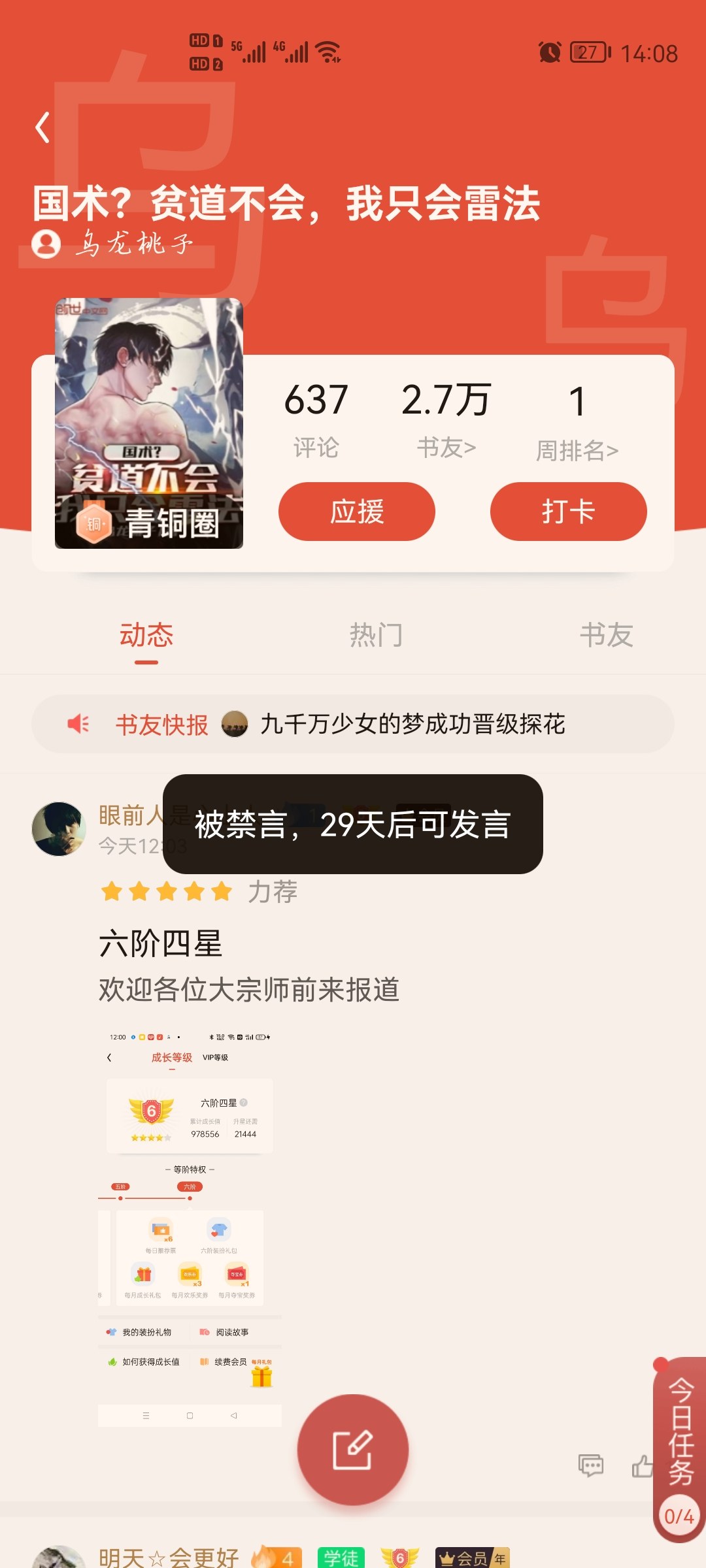Check in with the 打卡 button

pos(568,512)
